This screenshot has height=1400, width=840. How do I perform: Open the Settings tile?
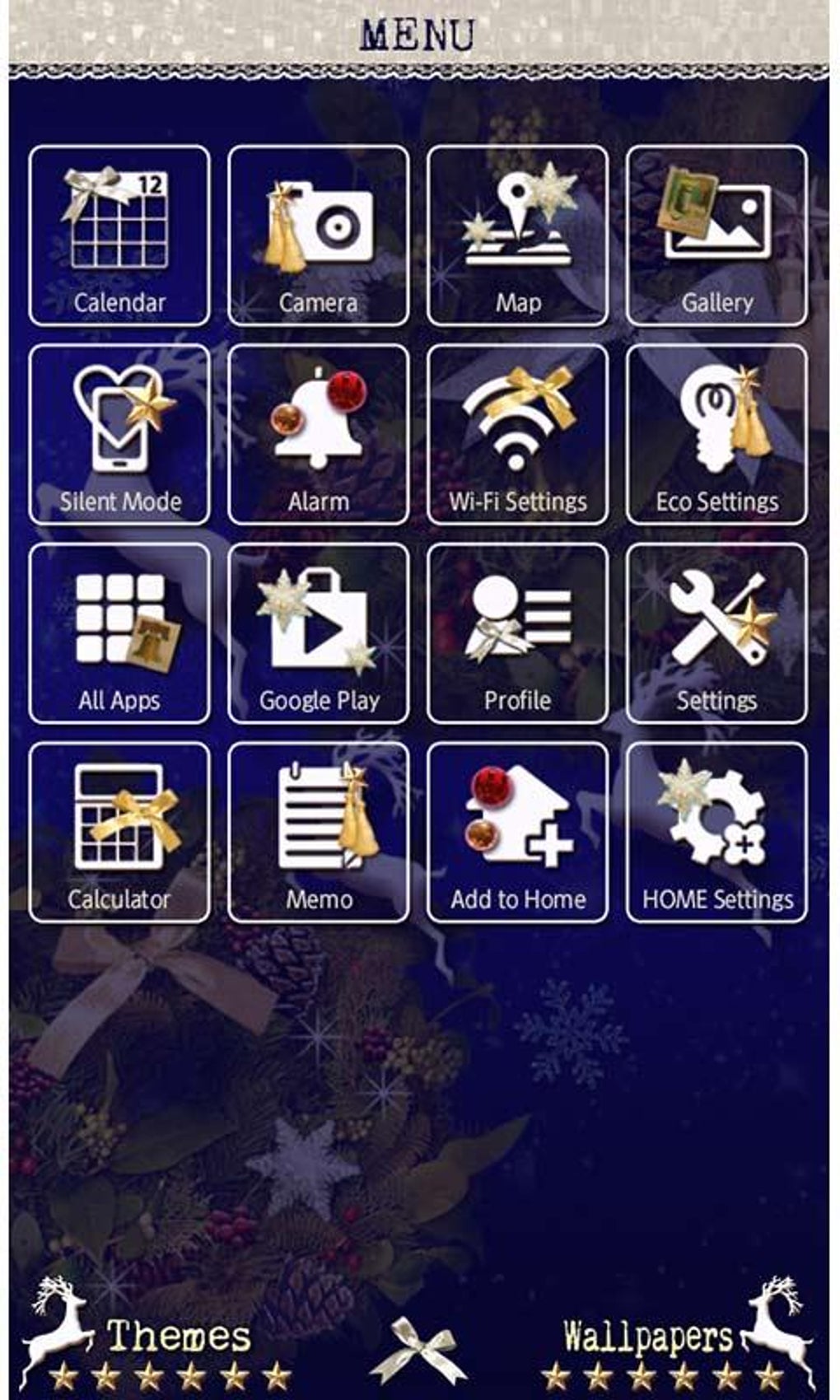coord(716,633)
